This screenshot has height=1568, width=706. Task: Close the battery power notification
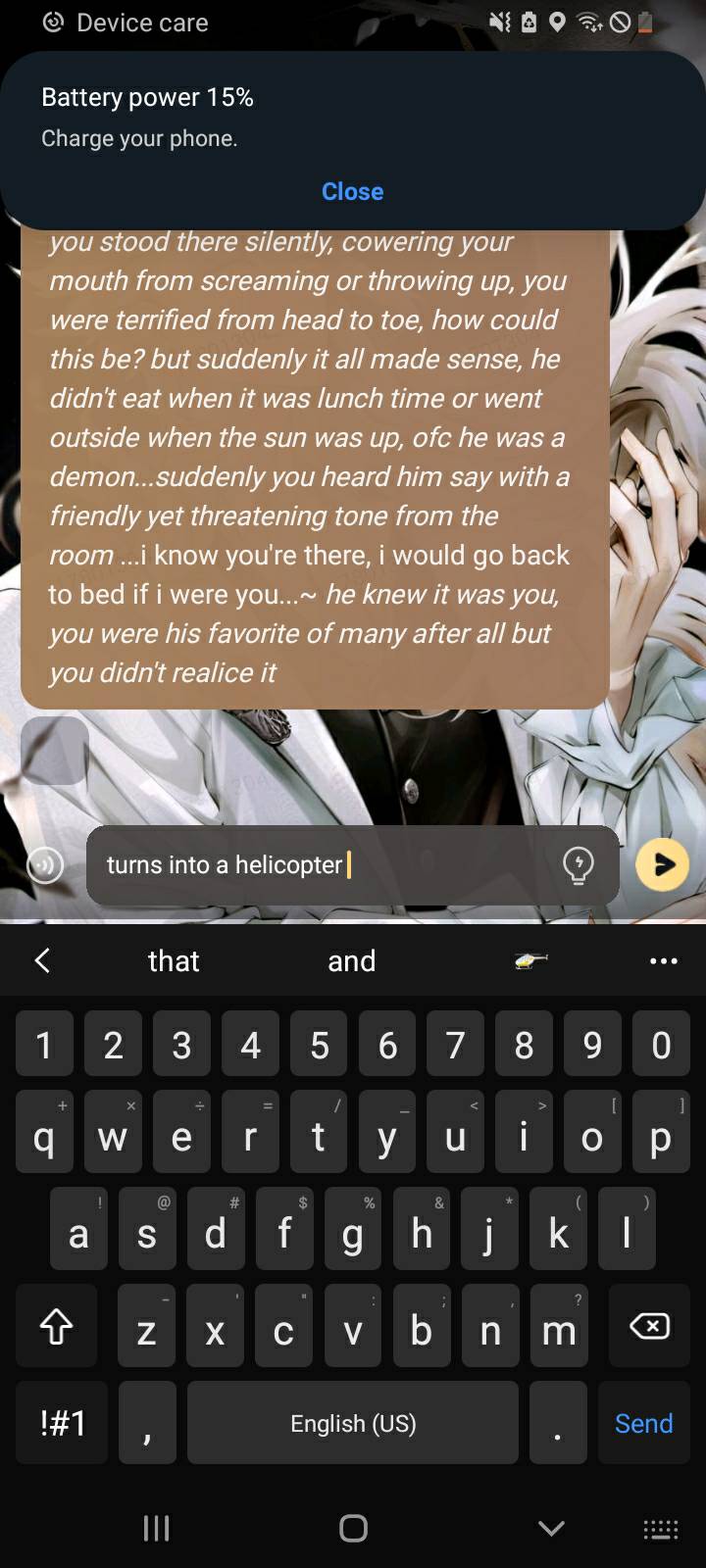pos(352,191)
